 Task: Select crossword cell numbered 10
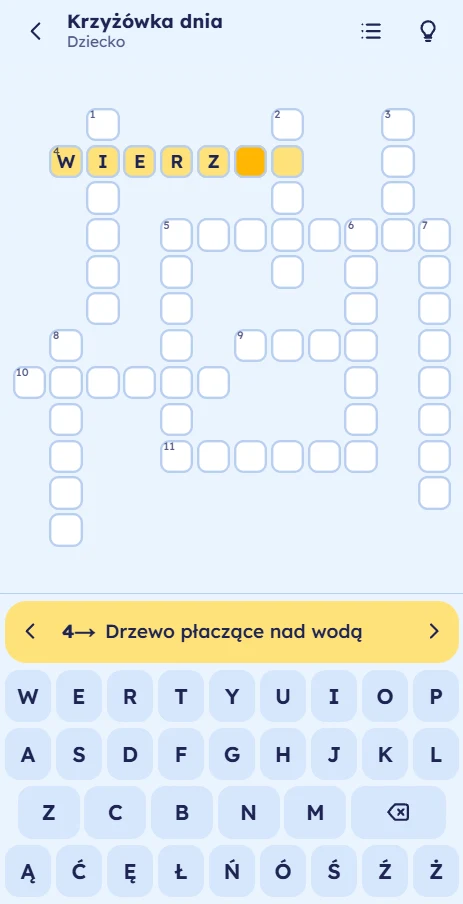[x=29, y=383]
